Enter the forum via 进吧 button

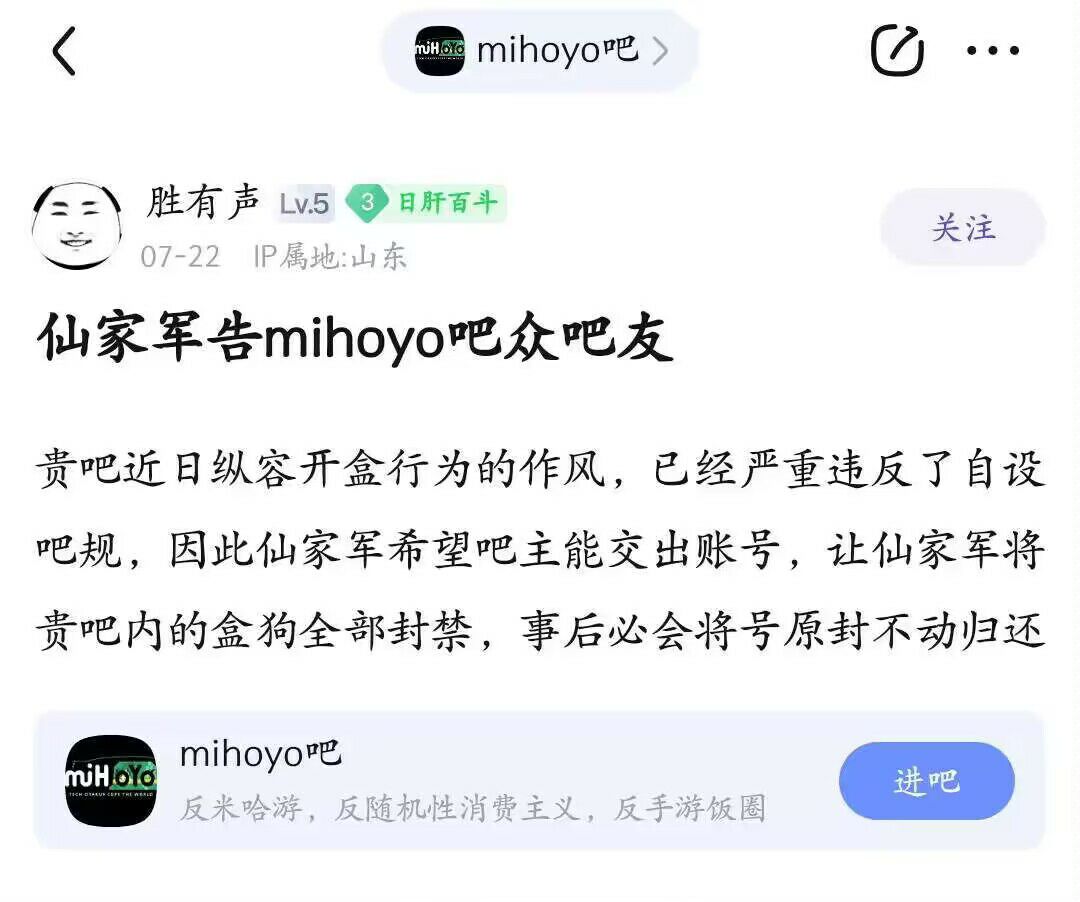pos(926,781)
